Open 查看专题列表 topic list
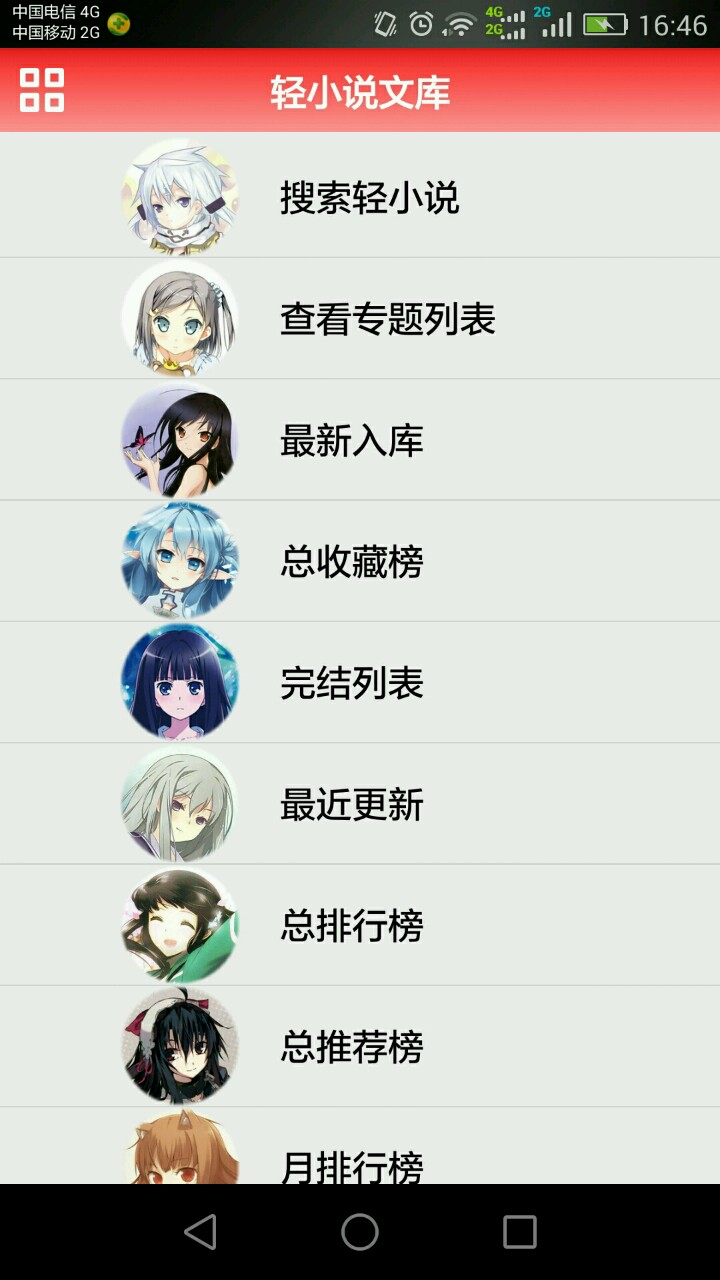The width and height of the screenshot is (720, 1280). pyautogui.click(x=387, y=319)
